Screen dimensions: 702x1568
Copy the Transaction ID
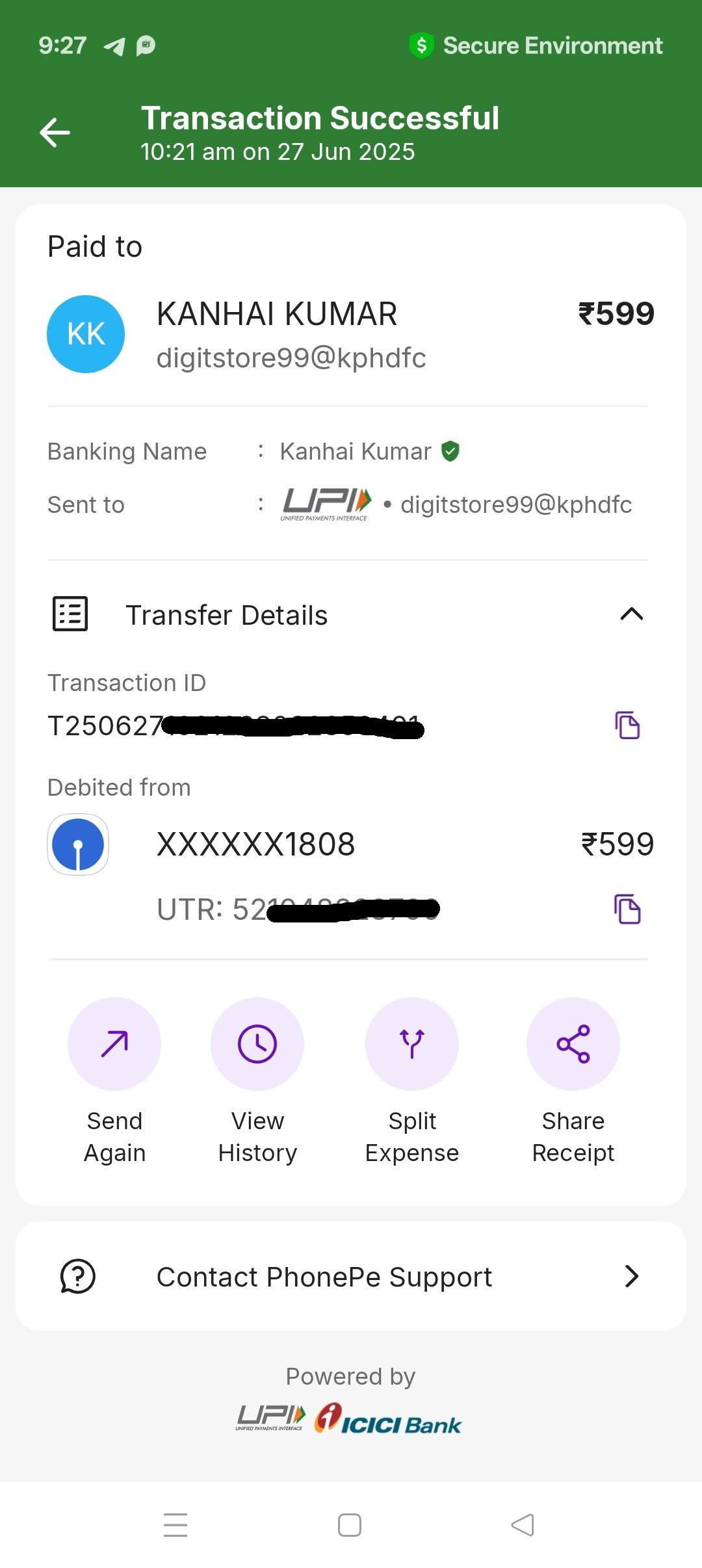pos(627,725)
